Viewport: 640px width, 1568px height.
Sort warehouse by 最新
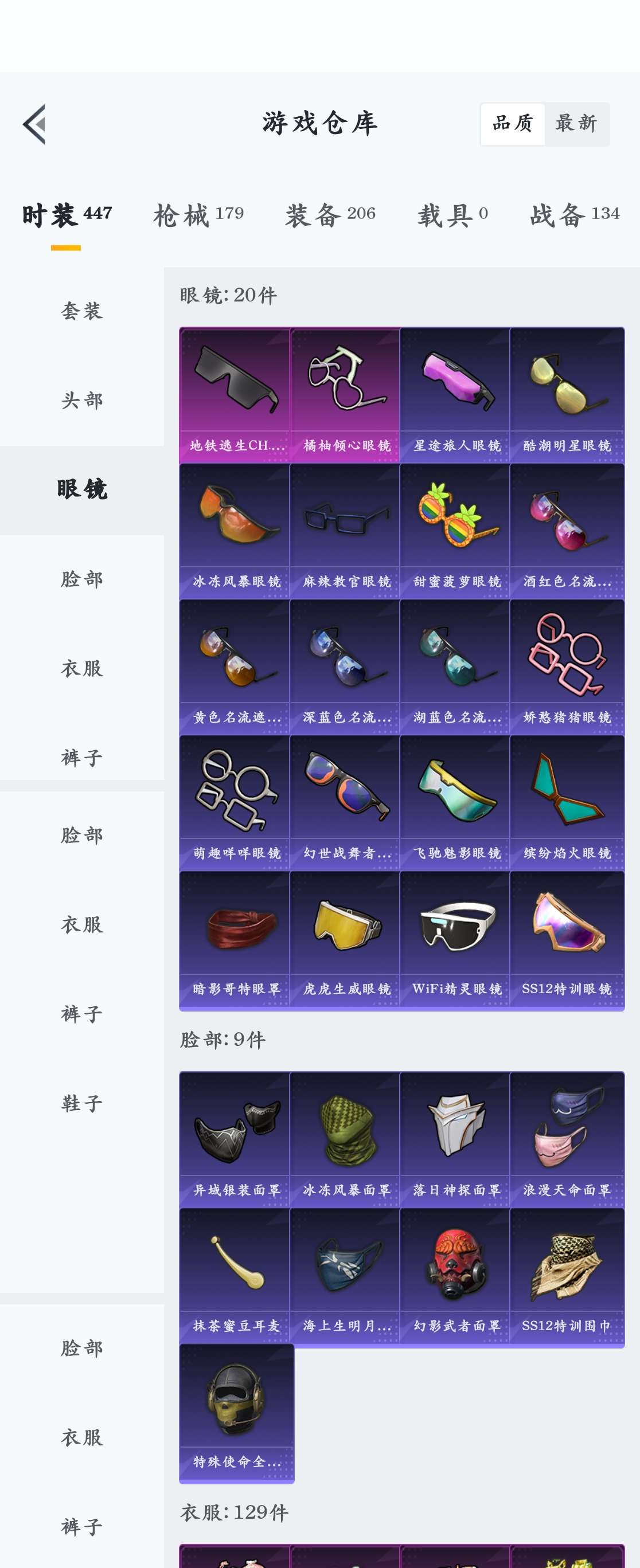pyautogui.click(x=575, y=124)
